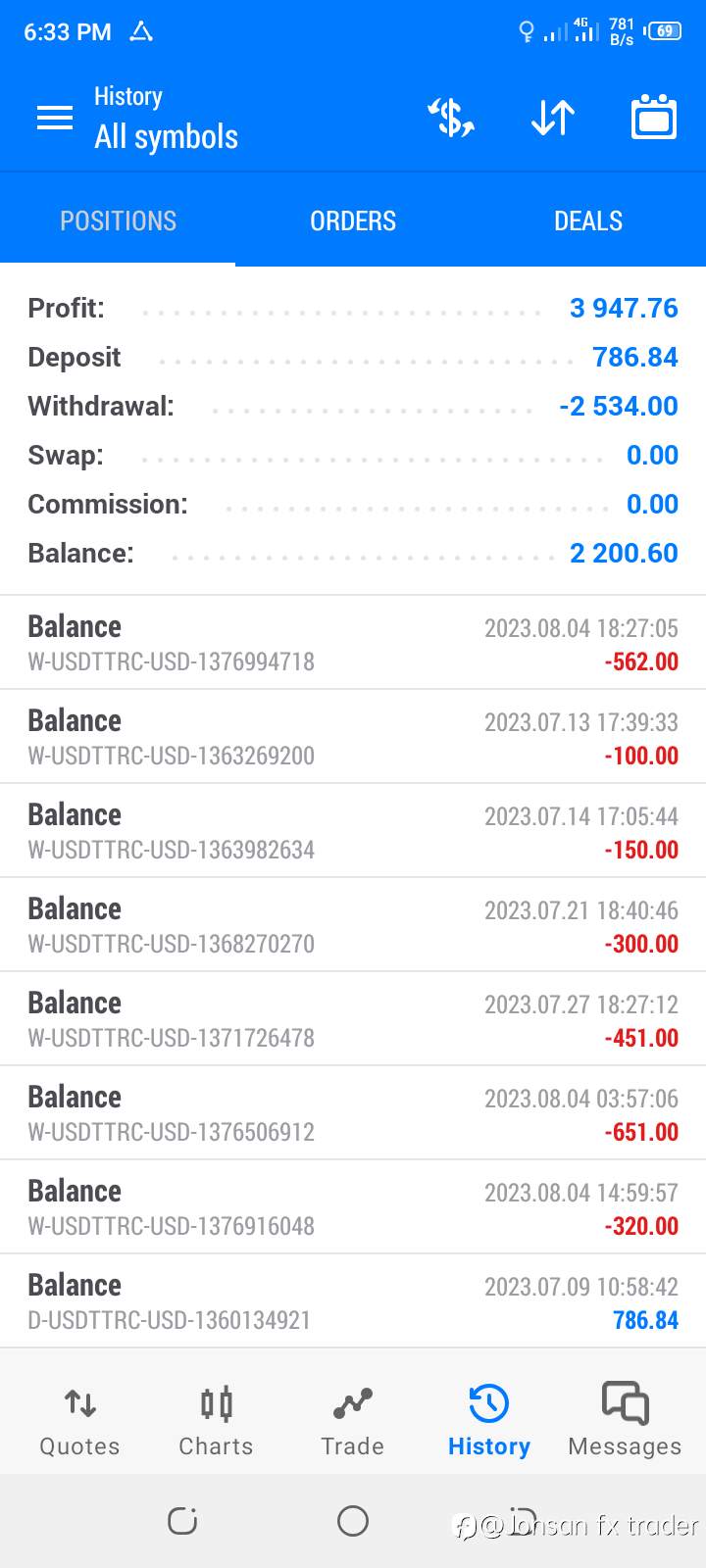Open the sort arrows option
This screenshot has height=1568, width=706.
click(x=553, y=119)
